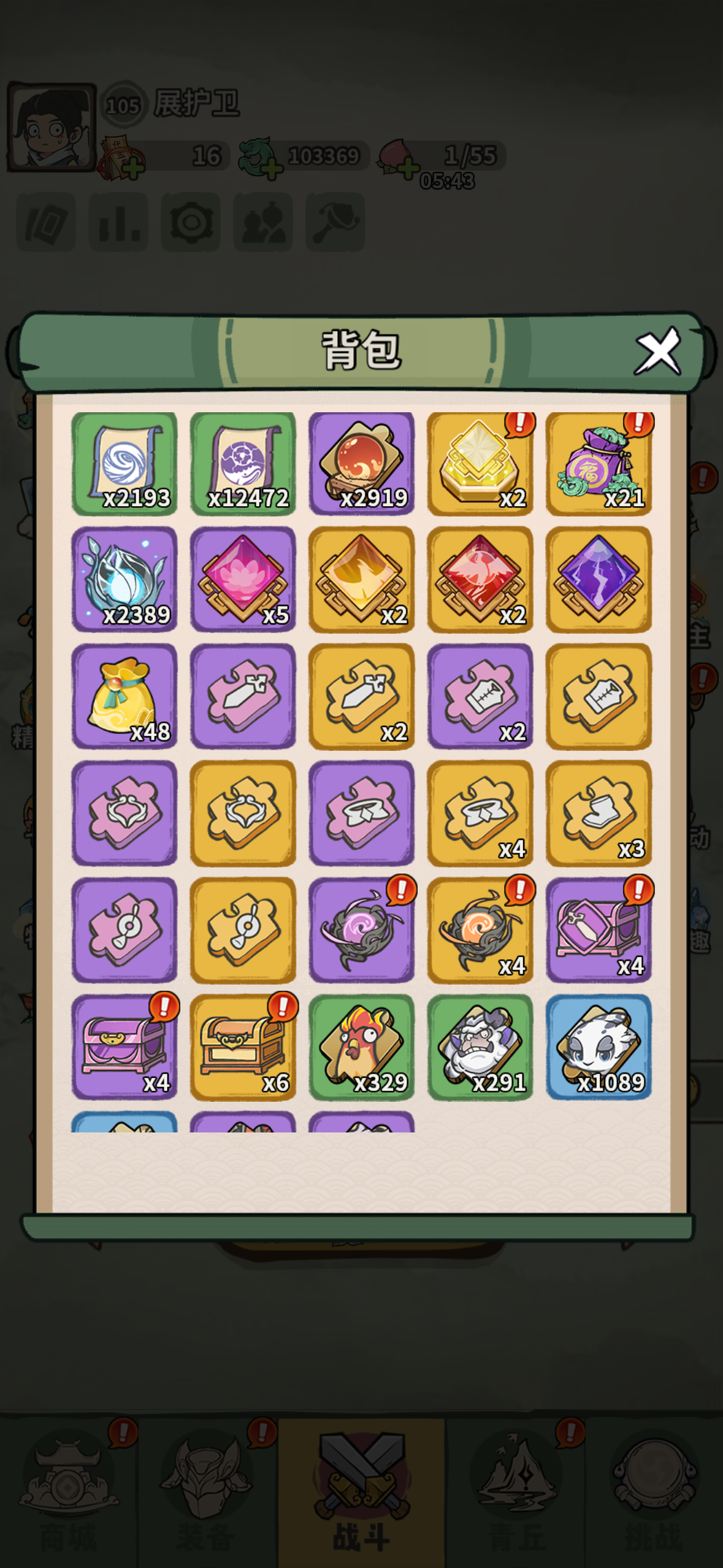View the purple lightning gem
Image resolution: width=723 pixels, height=1568 pixels.
point(599,579)
